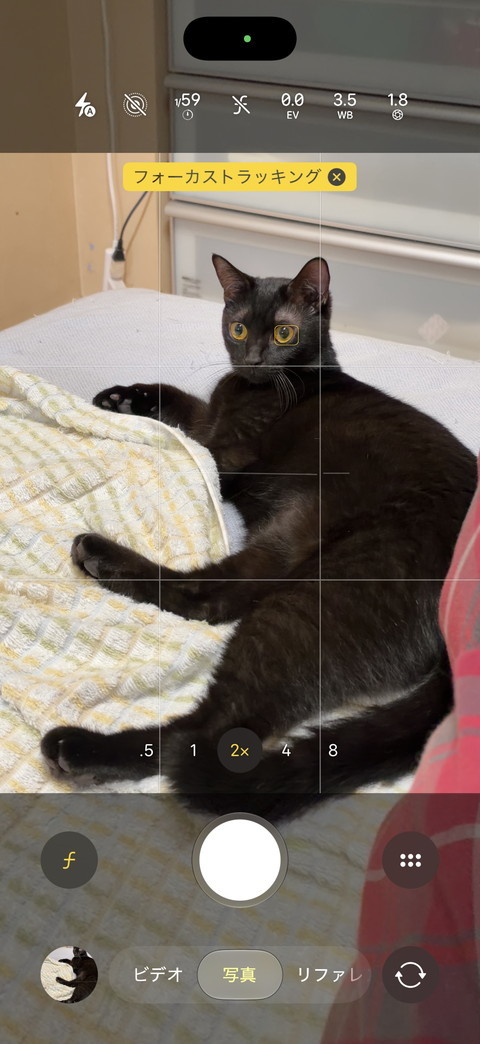Switch to ビデオ mode
Screen dimensions: 480x1044
pos(158,975)
